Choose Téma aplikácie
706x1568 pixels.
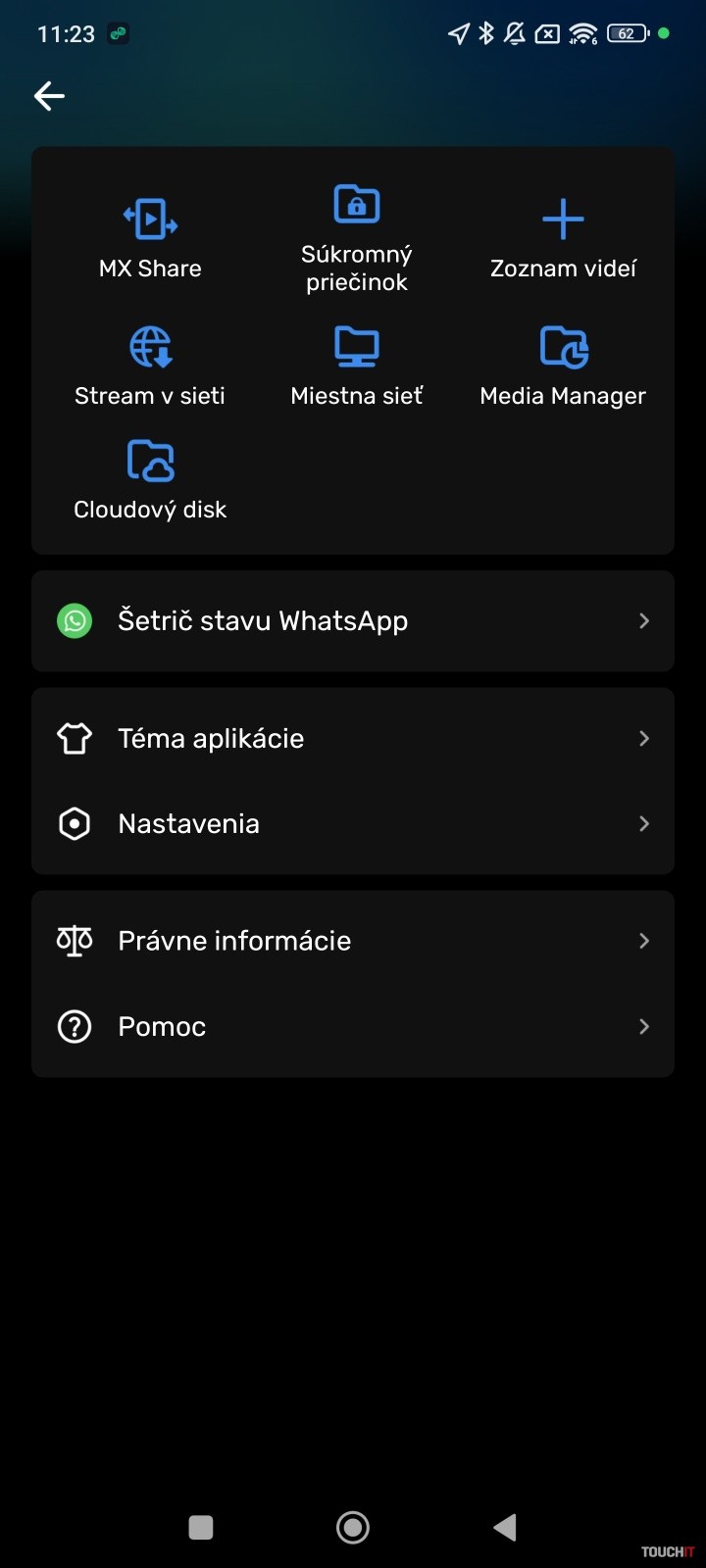point(353,739)
